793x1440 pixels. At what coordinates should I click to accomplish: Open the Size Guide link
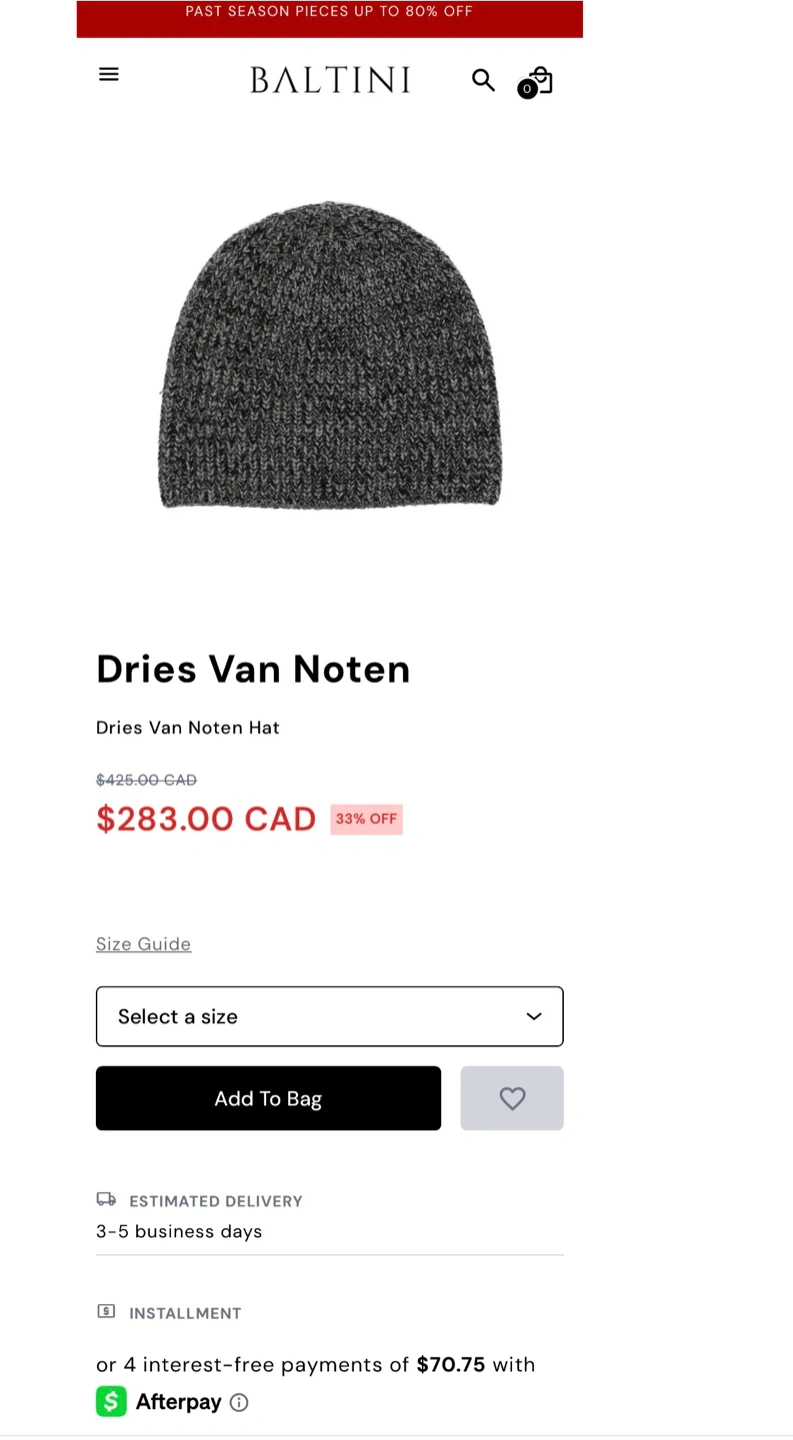[143, 944]
